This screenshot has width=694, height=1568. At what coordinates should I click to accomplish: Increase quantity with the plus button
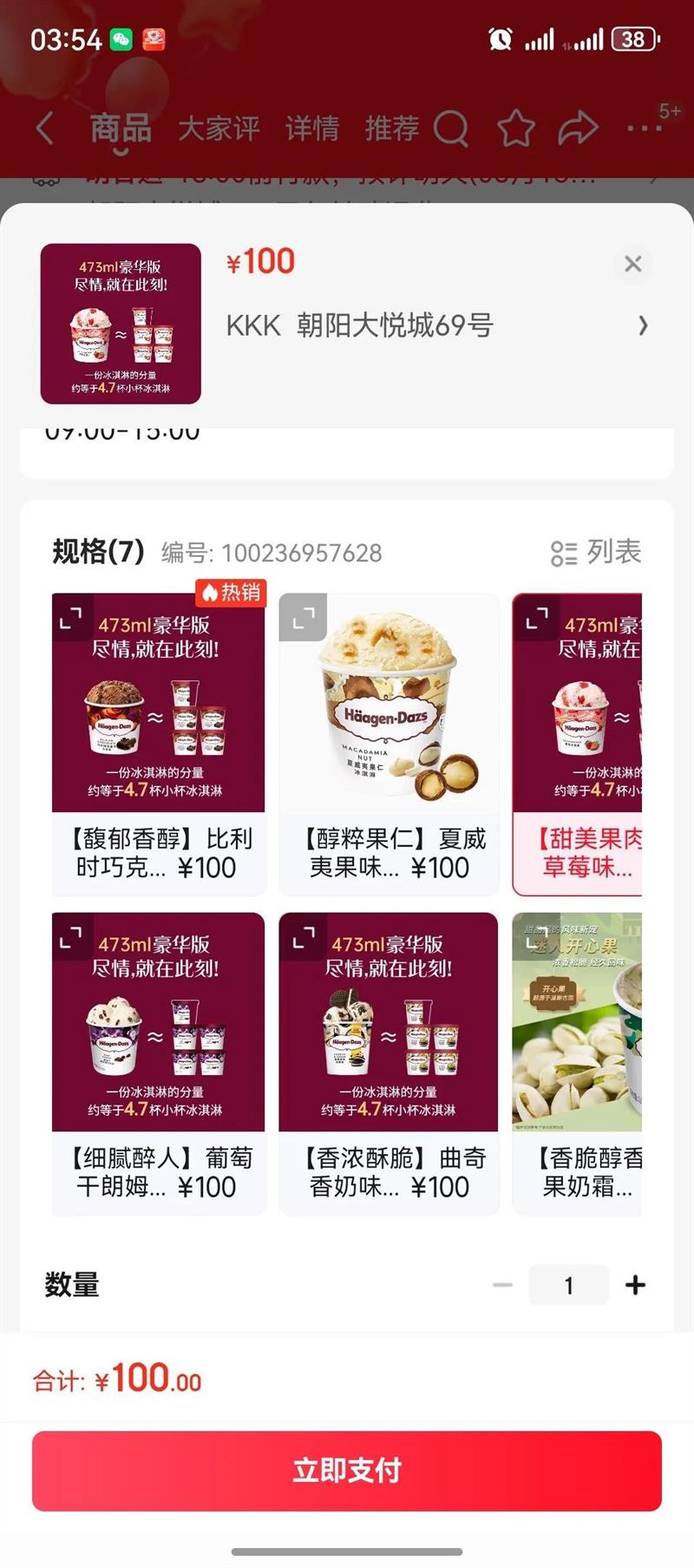(635, 1285)
